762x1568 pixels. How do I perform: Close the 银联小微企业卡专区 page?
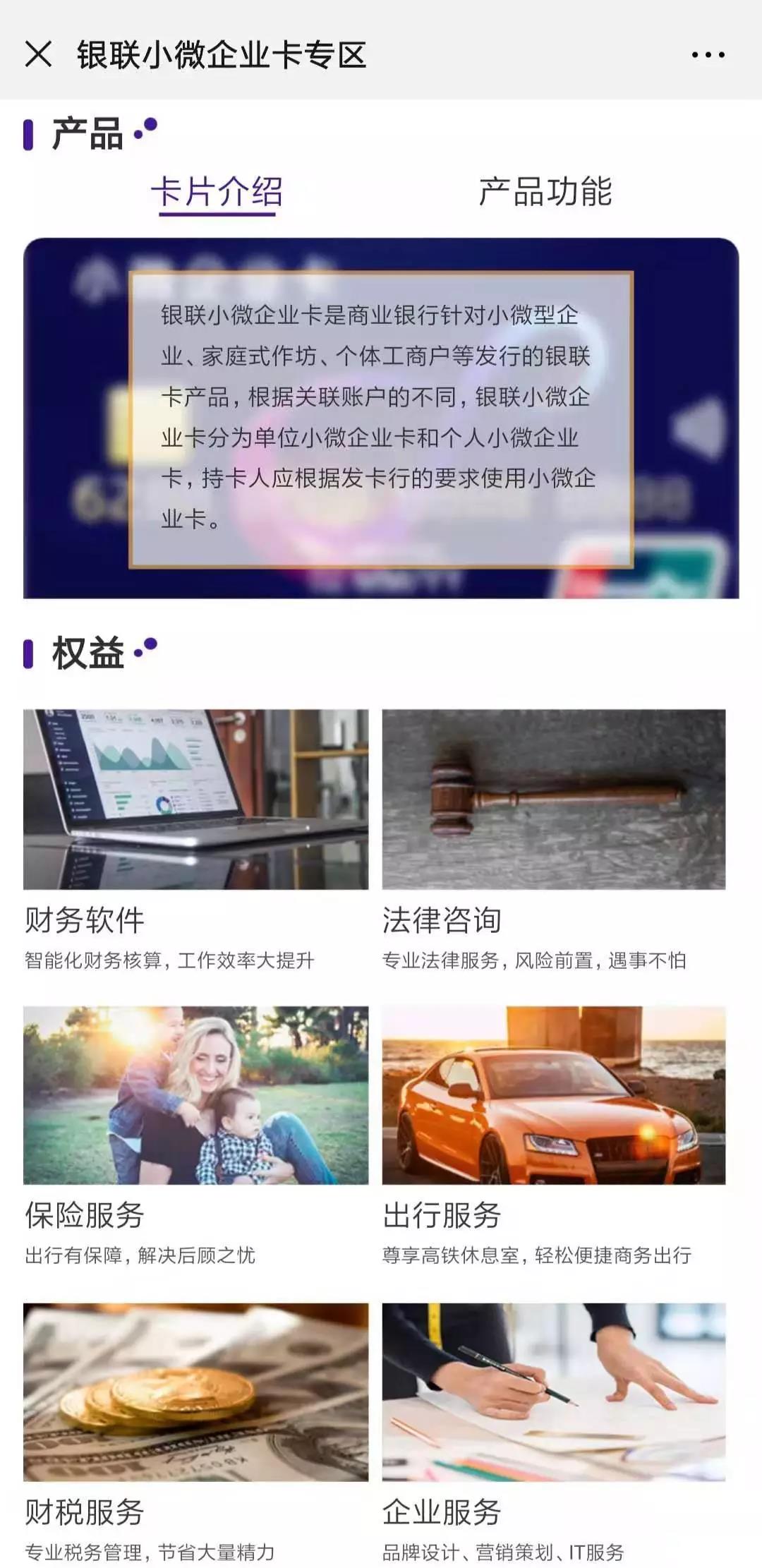[x=38, y=54]
